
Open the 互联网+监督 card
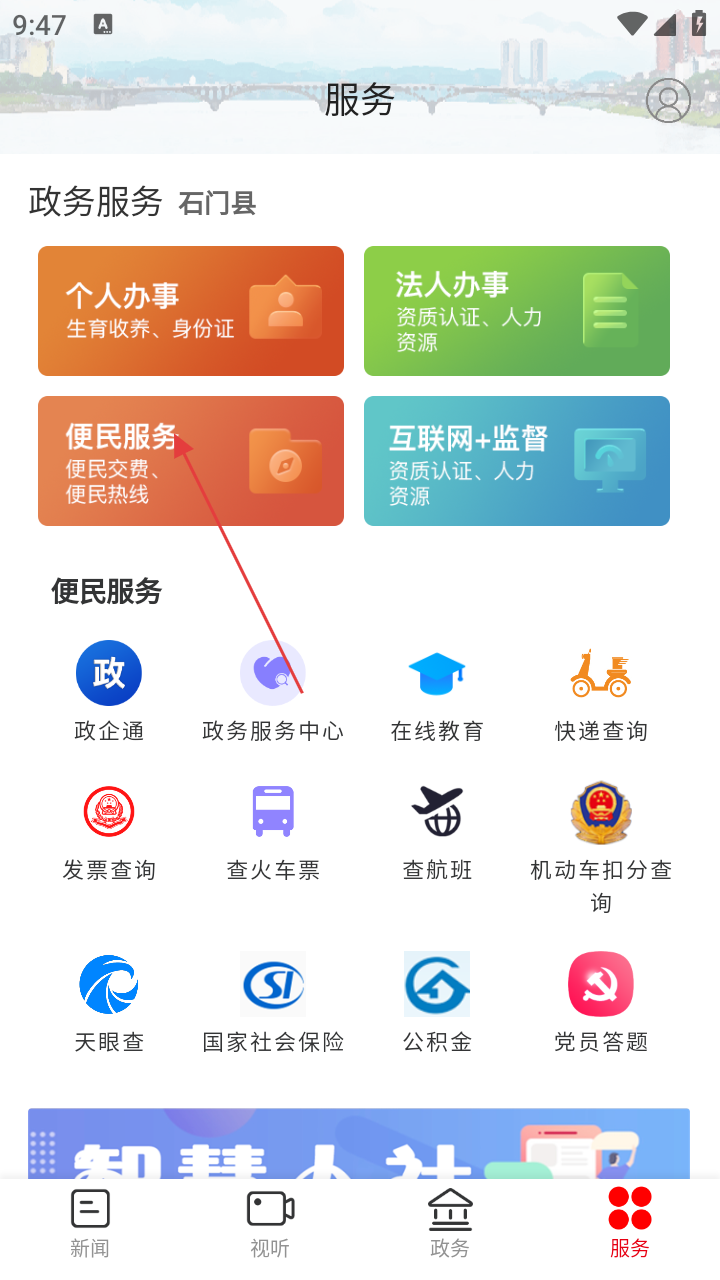516,461
